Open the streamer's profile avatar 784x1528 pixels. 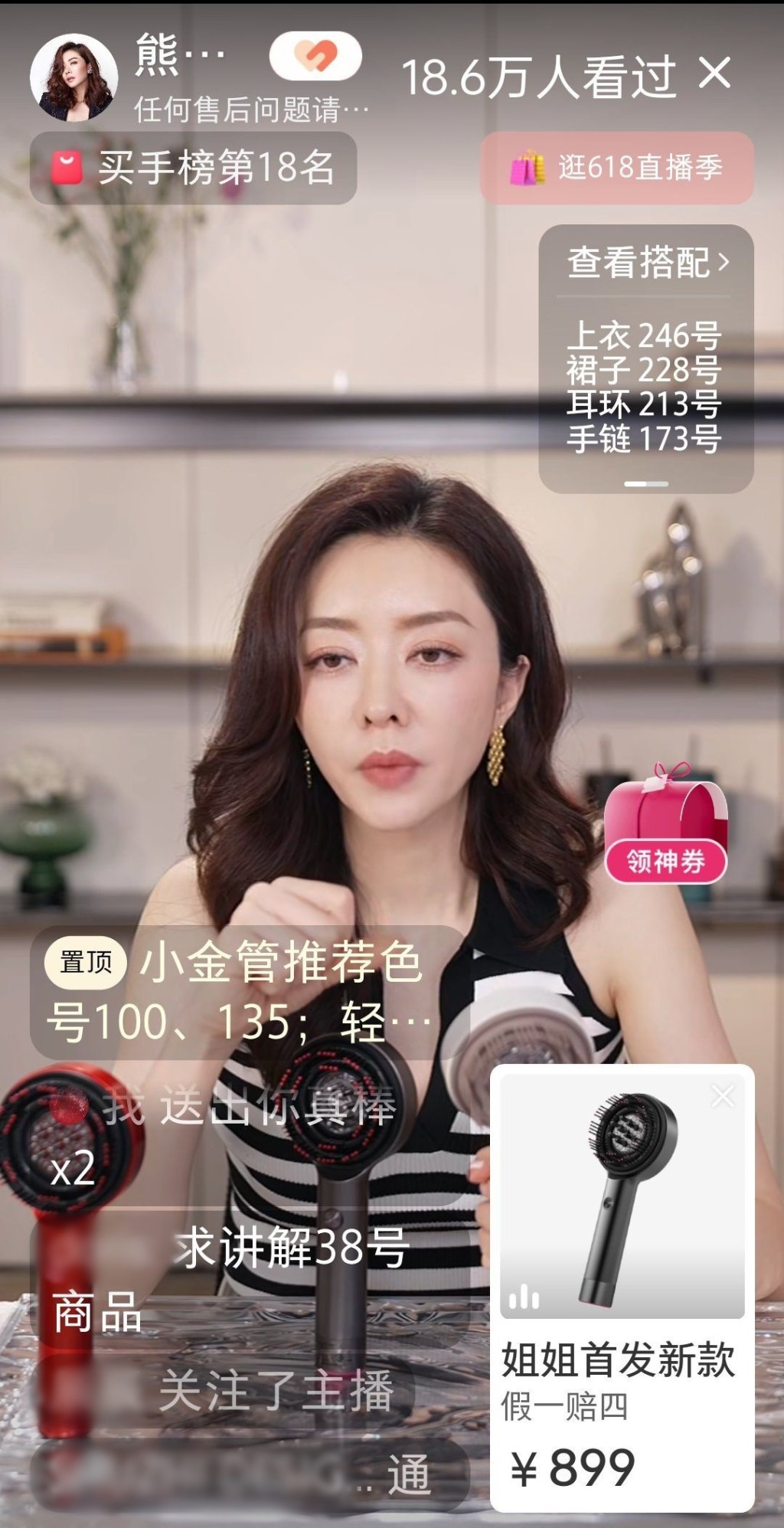tap(73, 77)
